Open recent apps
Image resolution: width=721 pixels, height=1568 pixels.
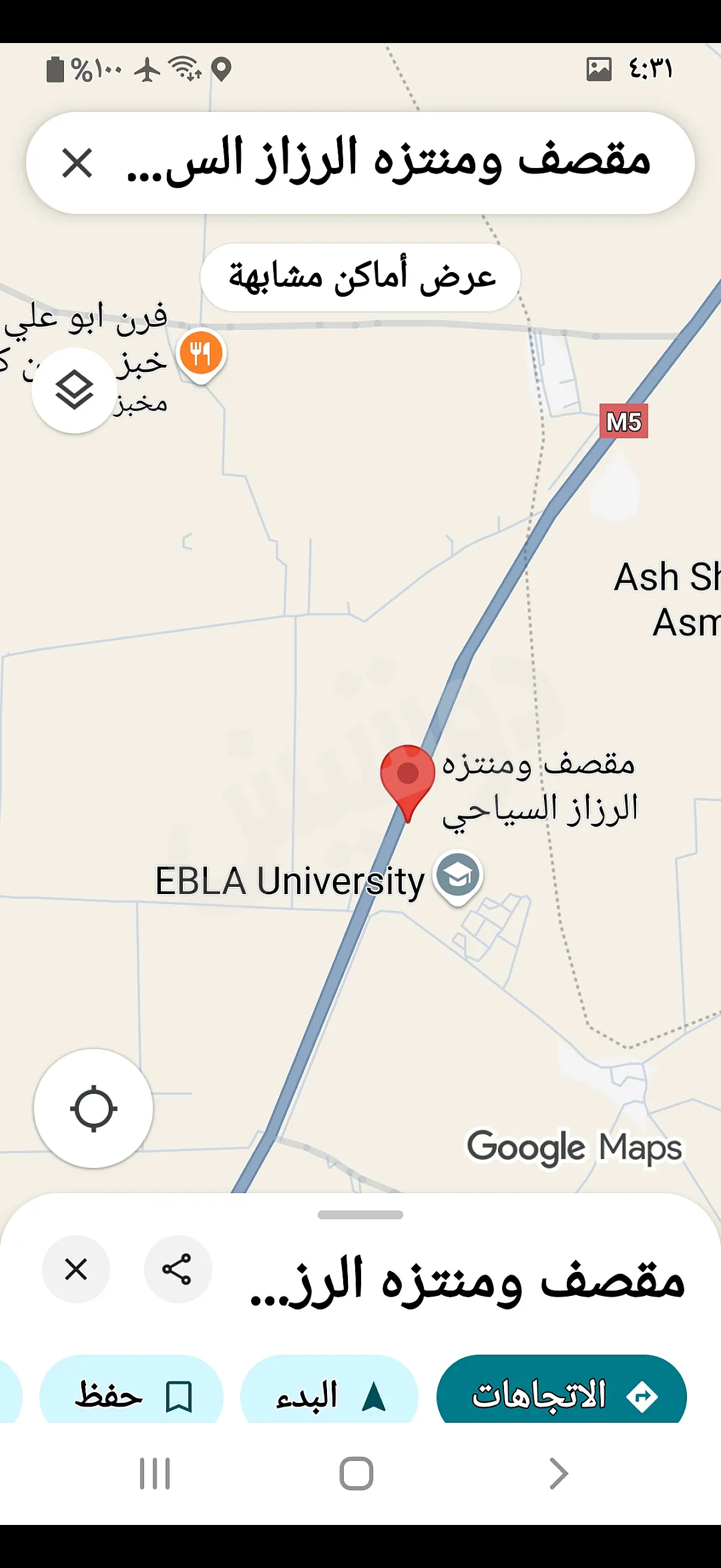click(155, 1474)
